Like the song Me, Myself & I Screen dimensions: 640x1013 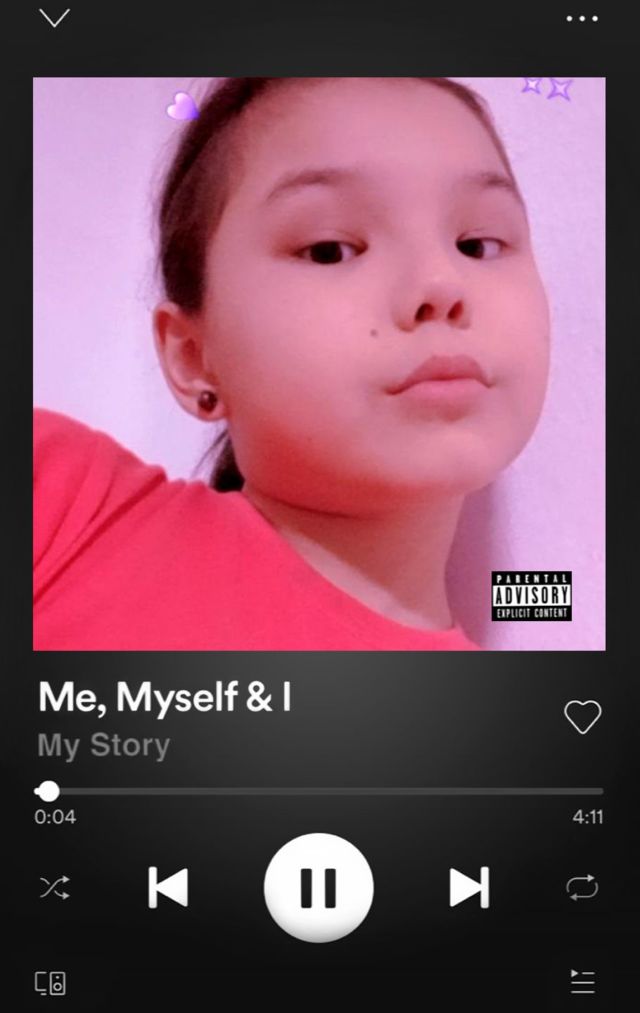[583, 717]
